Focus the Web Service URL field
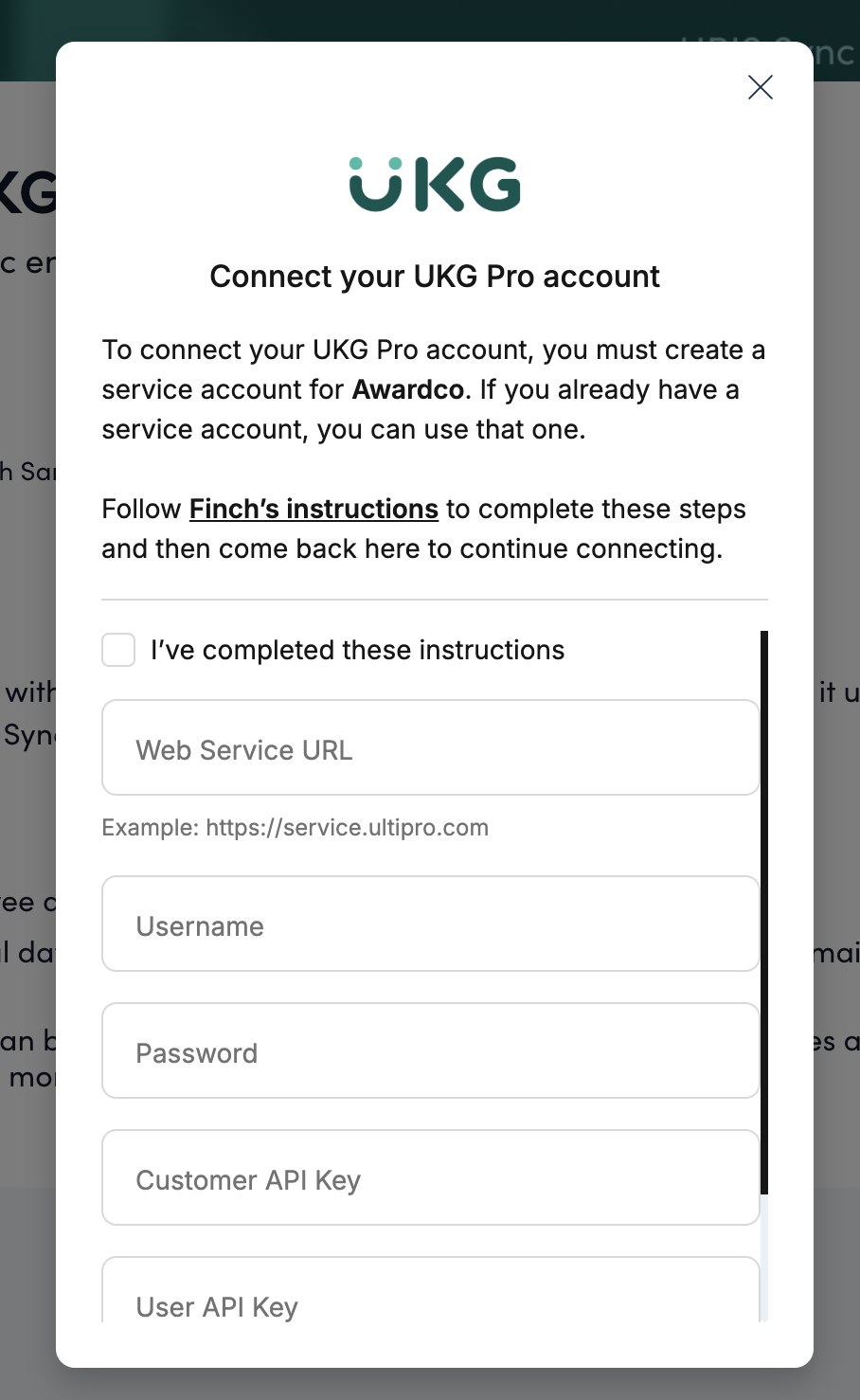The width and height of the screenshot is (860, 1400). [x=430, y=748]
